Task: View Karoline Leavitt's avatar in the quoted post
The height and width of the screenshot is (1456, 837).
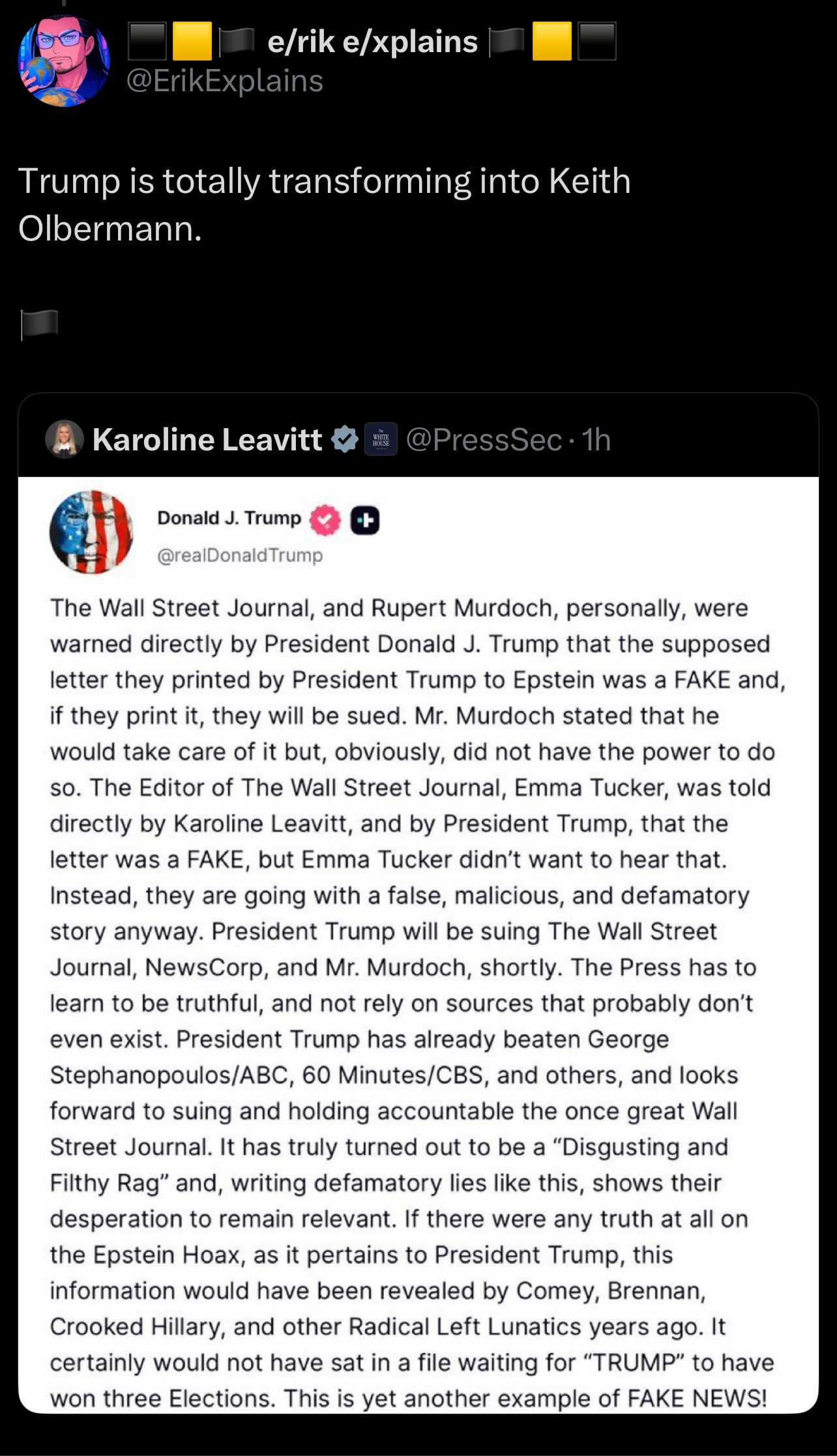Action: tap(64, 439)
